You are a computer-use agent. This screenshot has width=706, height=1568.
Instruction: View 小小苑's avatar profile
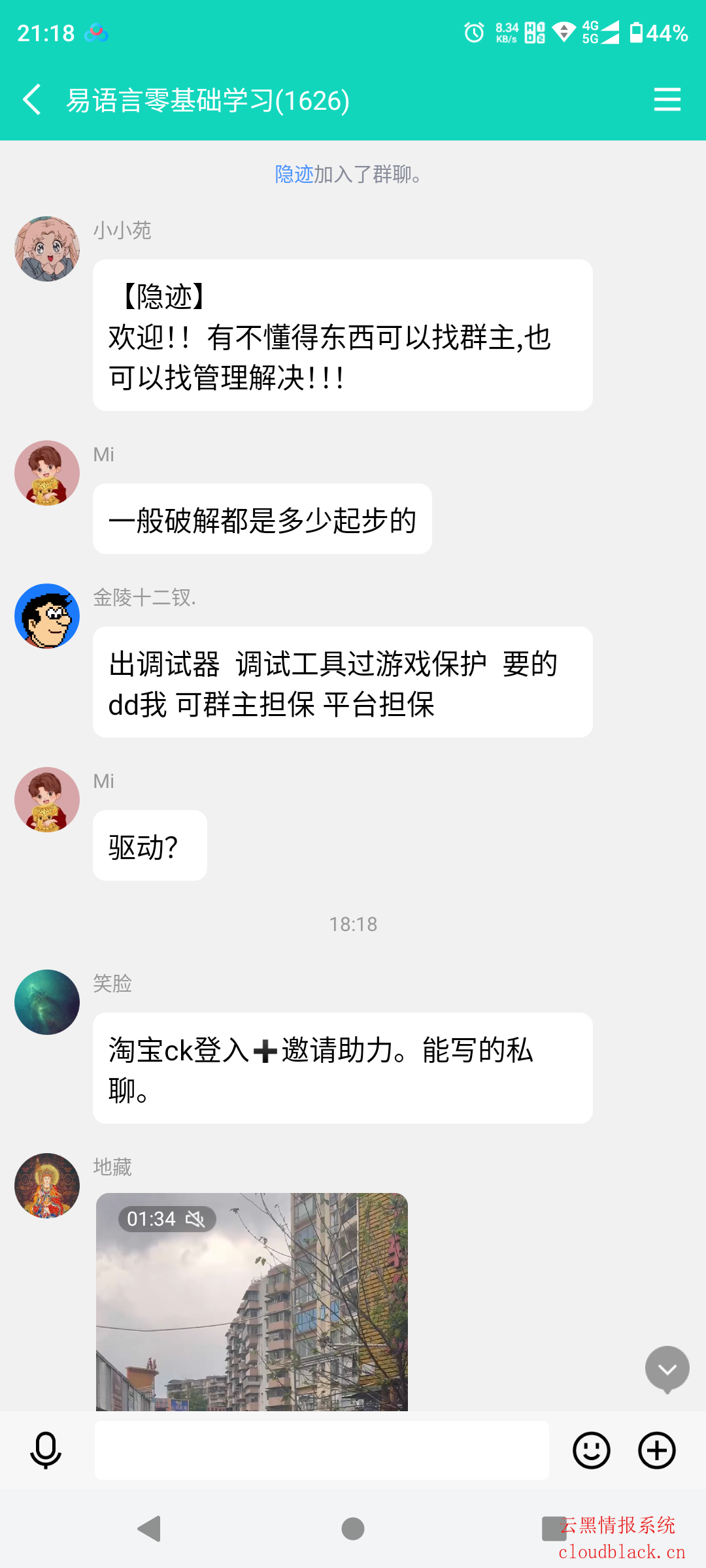[x=47, y=249]
